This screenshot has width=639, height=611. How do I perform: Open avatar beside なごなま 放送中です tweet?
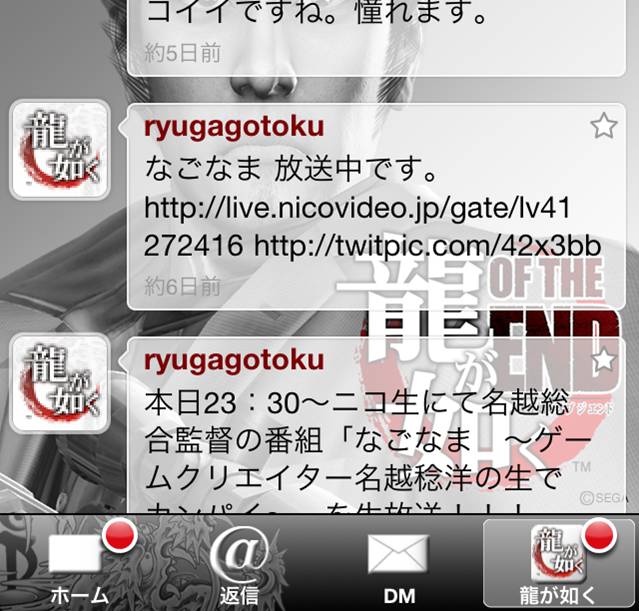coord(59,150)
